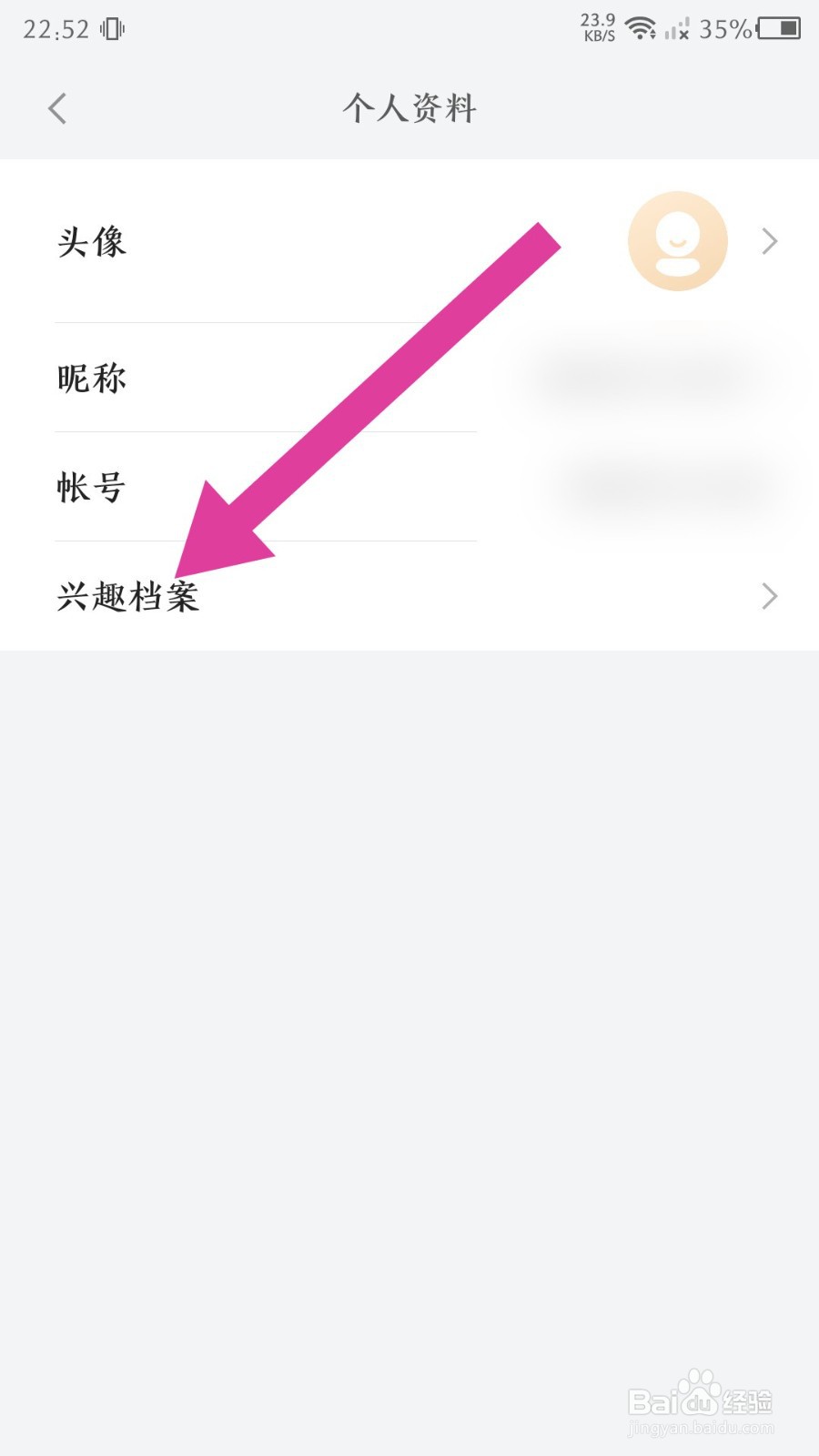Tap the Wi-Fi icon in status bar
This screenshot has width=819, height=1456.
(642, 27)
